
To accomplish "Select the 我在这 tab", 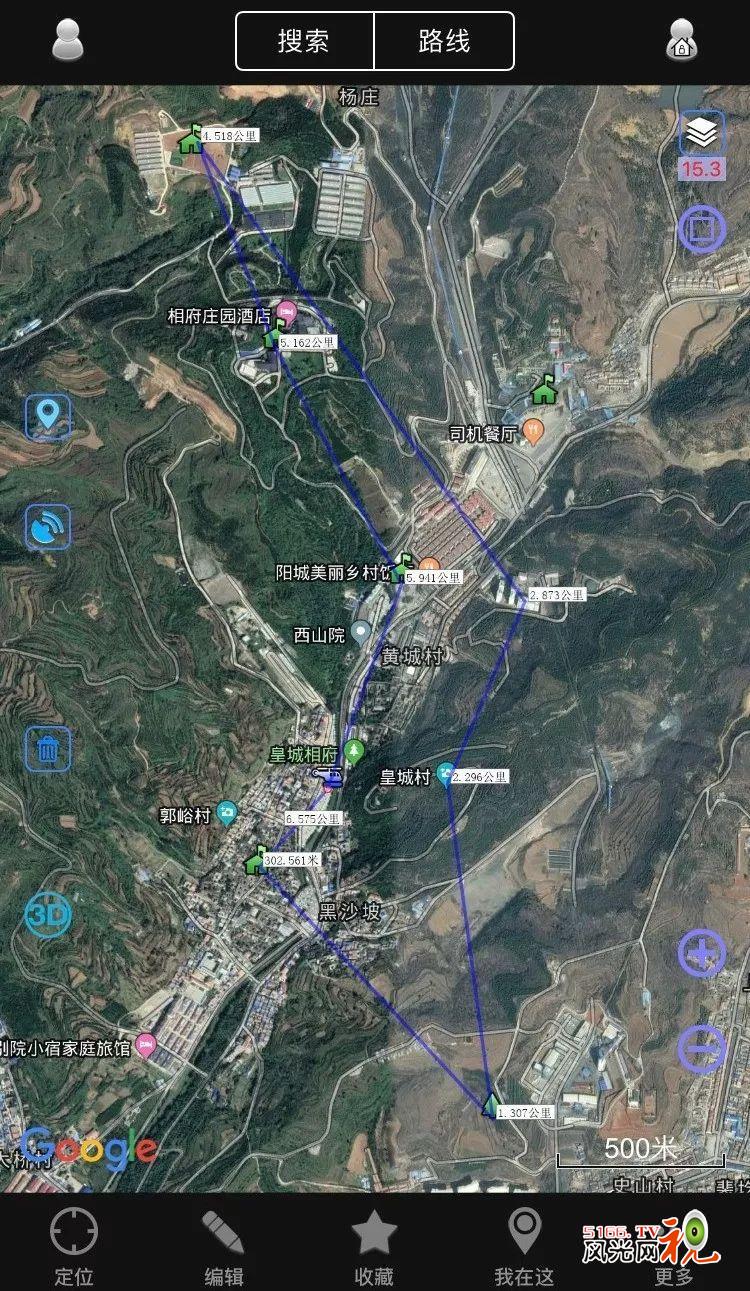I will (524, 1247).
